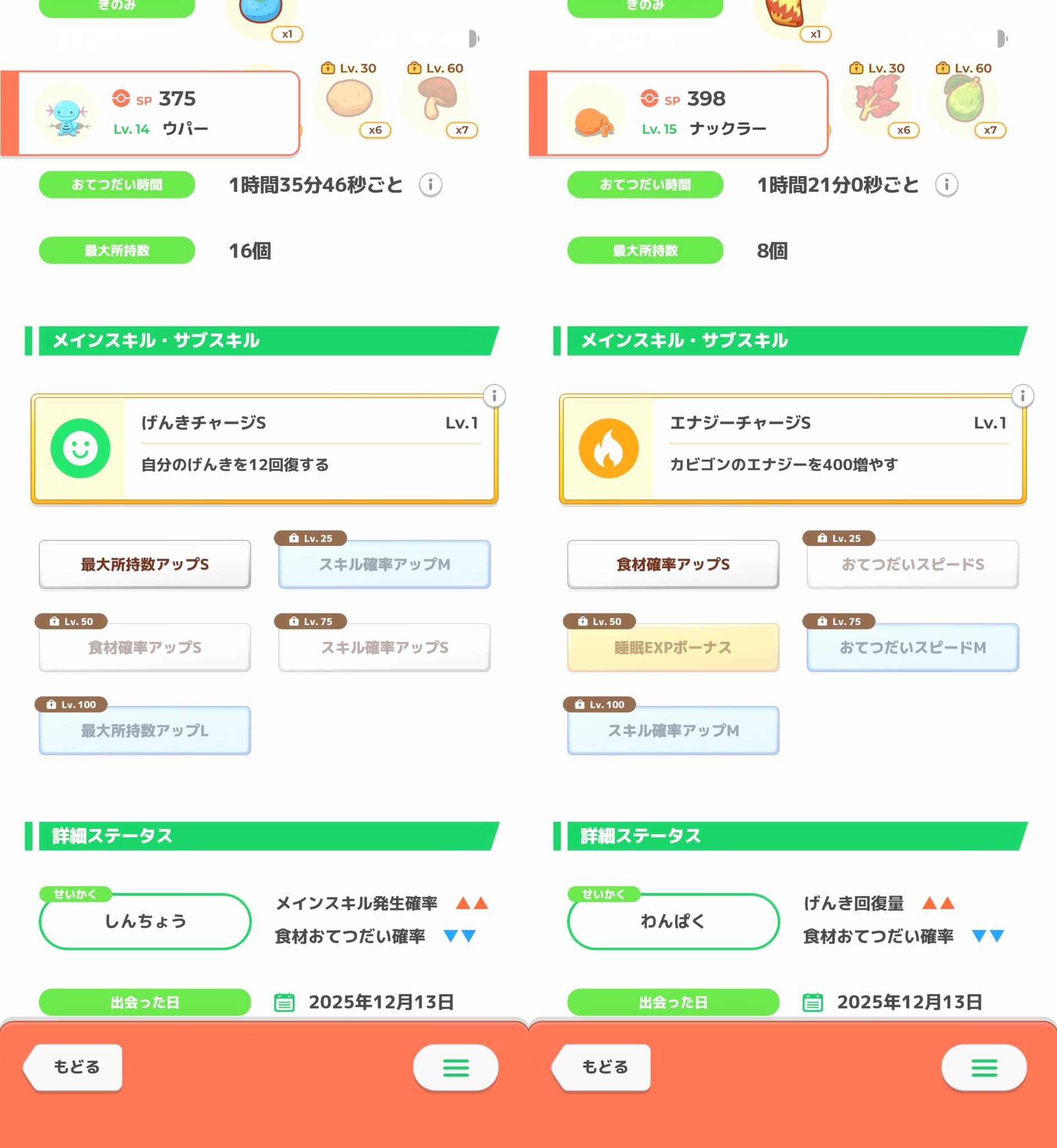Tap the 最大所持数アップS sub skill
Screen dimensions: 1057x1148
(145, 564)
